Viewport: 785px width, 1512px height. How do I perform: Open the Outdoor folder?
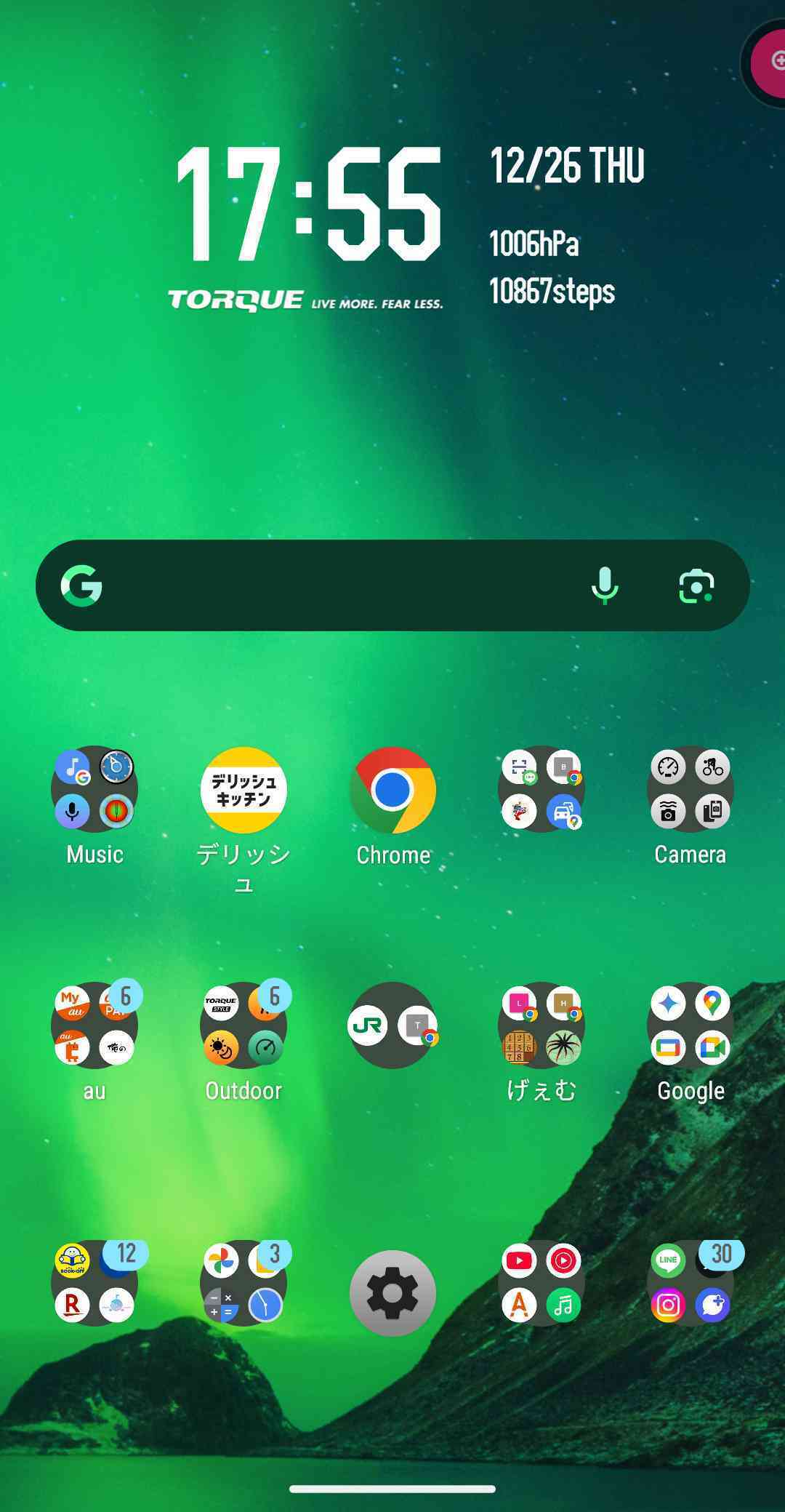coord(243,1025)
